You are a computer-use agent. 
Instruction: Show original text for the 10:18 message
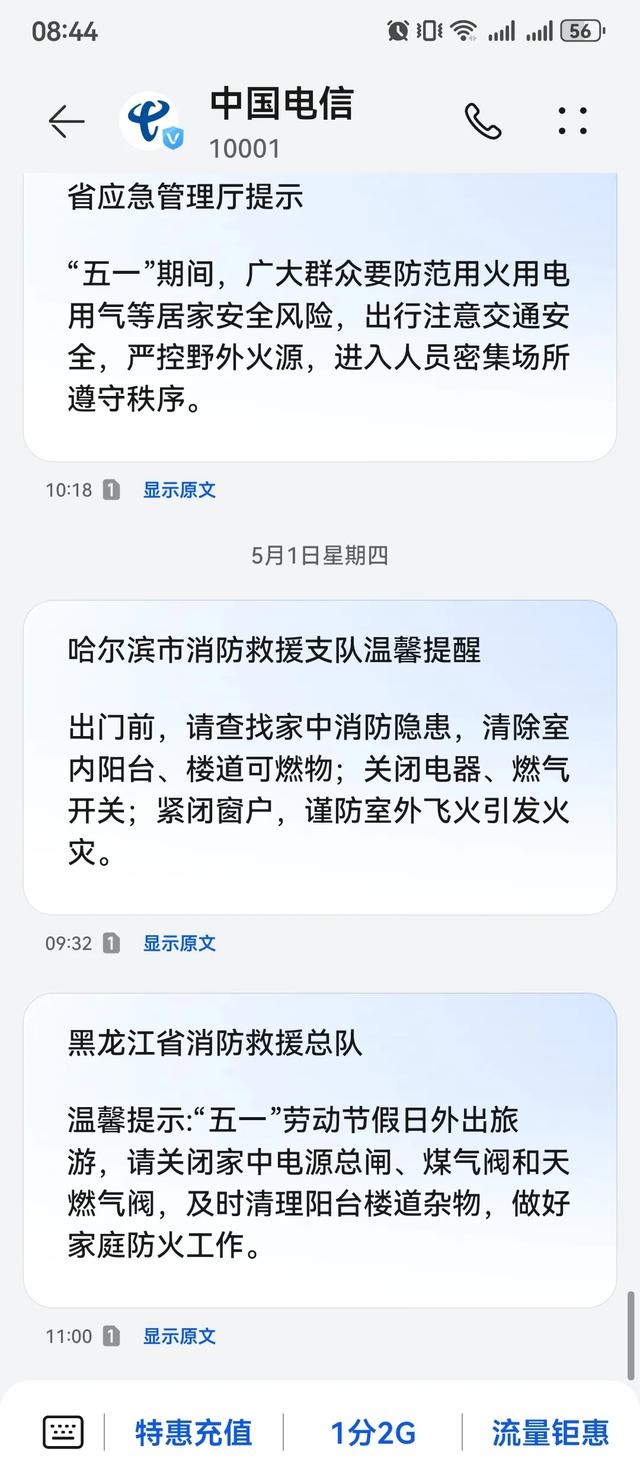(x=179, y=490)
